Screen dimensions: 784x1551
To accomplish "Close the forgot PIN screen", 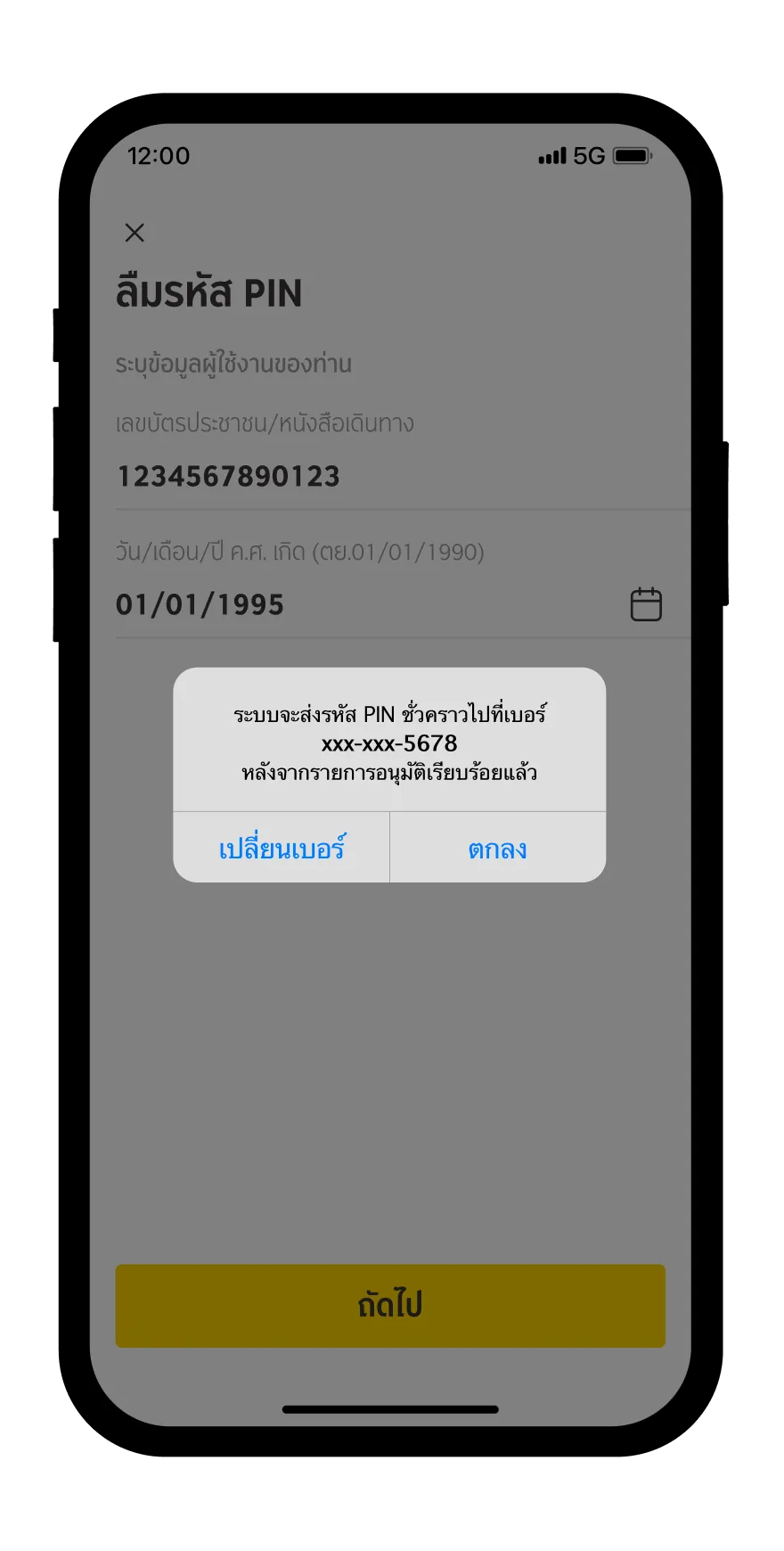I will [x=135, y=233].
